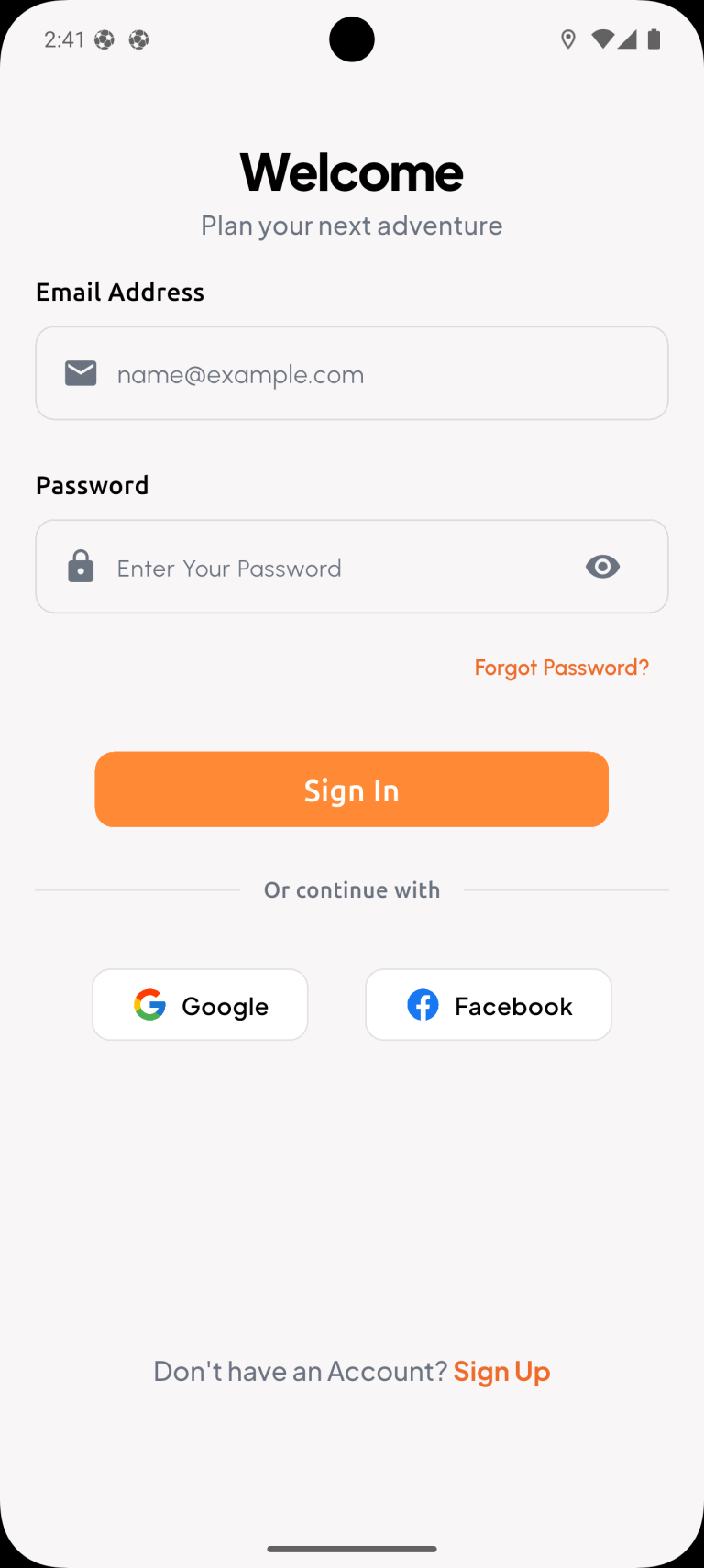Viewport: 704px width, 1568px height.
Task: Click the Enter Your Password field
Action: point(321,566)
